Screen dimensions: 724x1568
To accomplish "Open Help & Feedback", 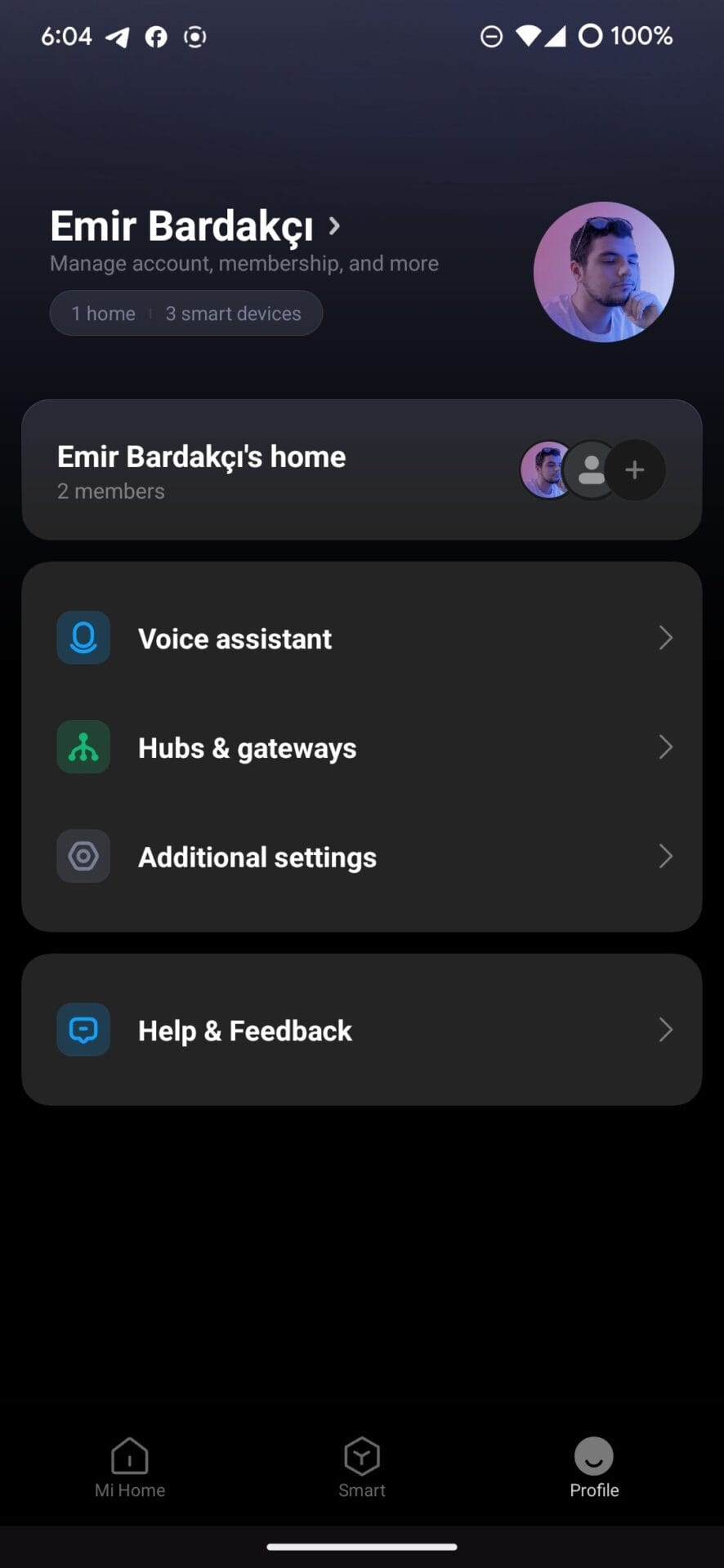I will pyautogui.click(x=361, y=1030).
